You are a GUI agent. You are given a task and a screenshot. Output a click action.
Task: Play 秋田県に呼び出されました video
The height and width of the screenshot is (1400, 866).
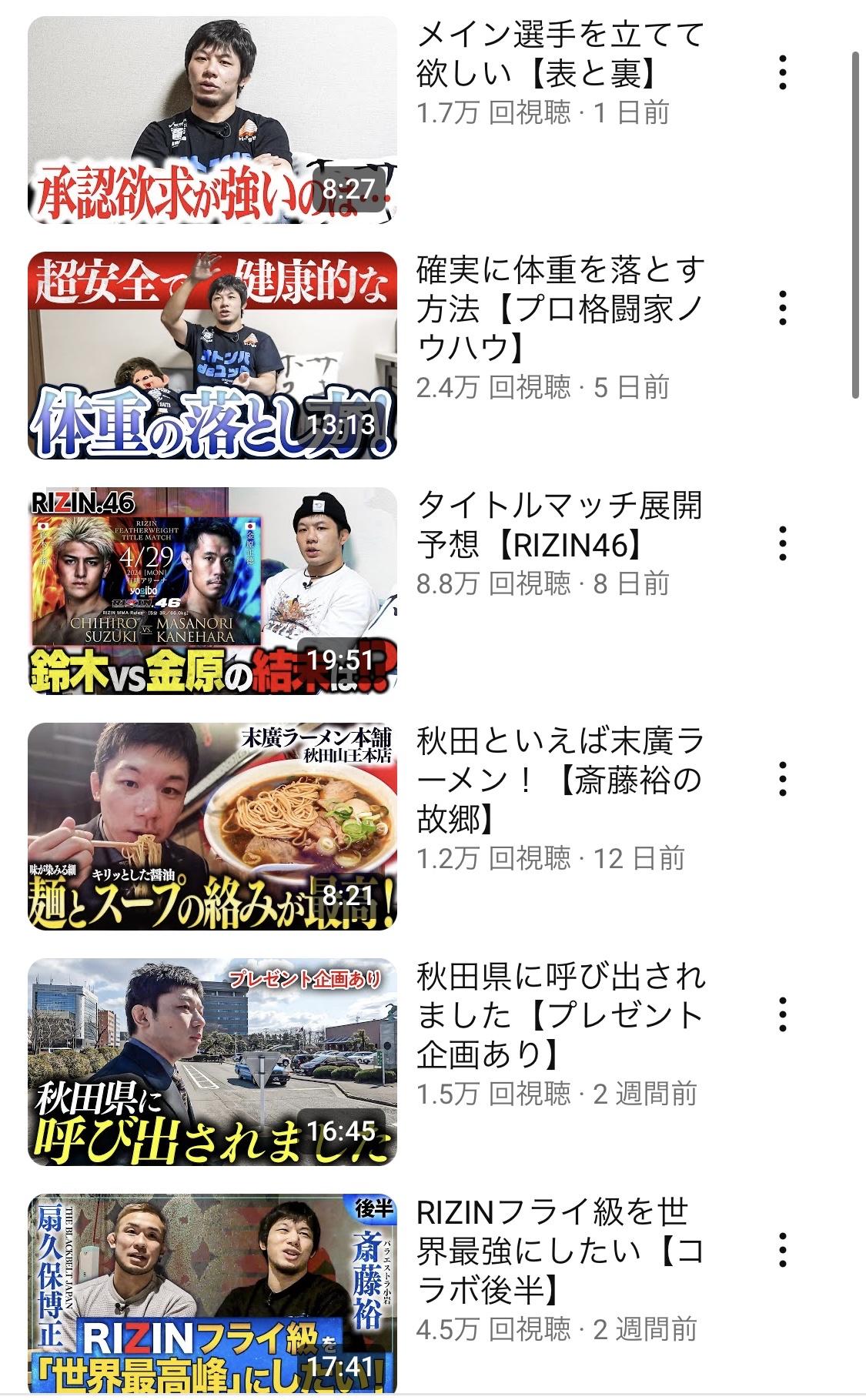coord(212,1062)
